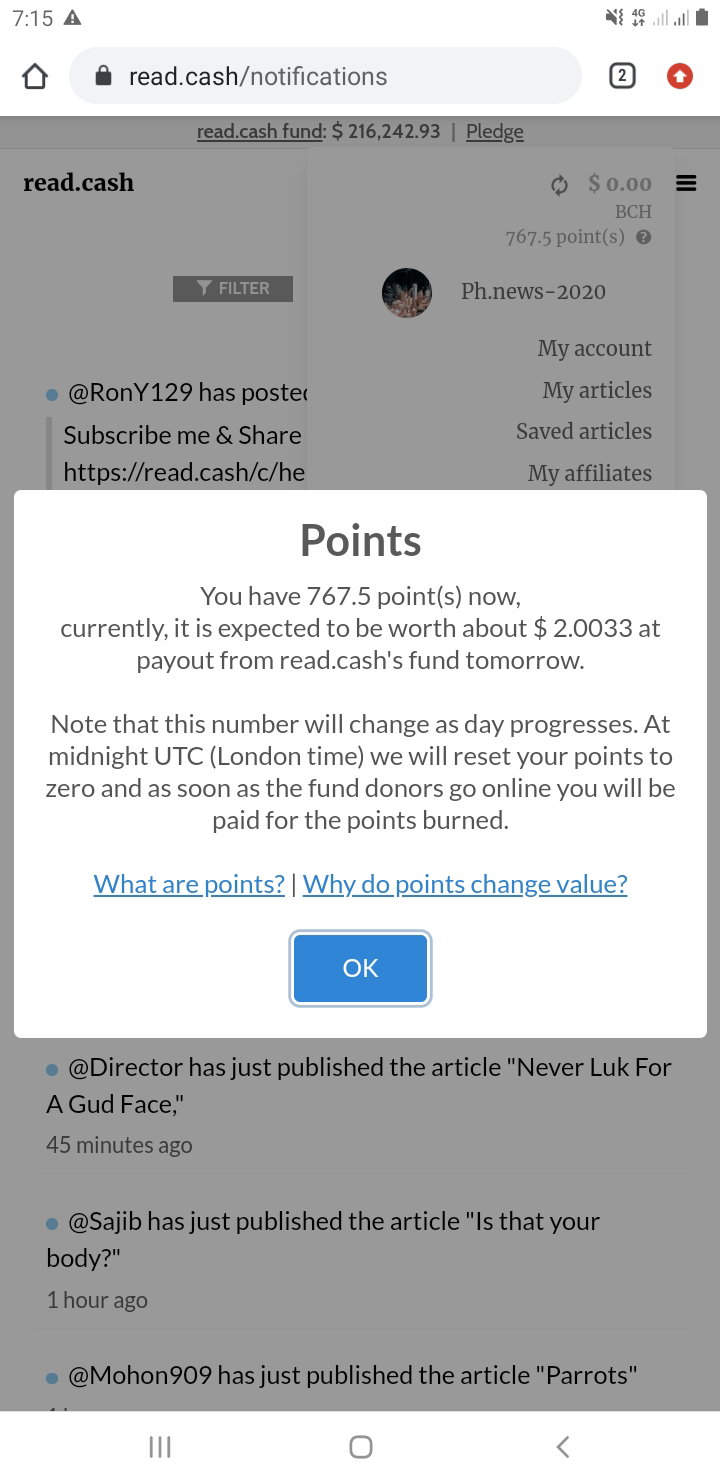The height and width of the screenshot is (1480, 720).
Task: Dismiss the Points dialog with OK
Action: 360,968
